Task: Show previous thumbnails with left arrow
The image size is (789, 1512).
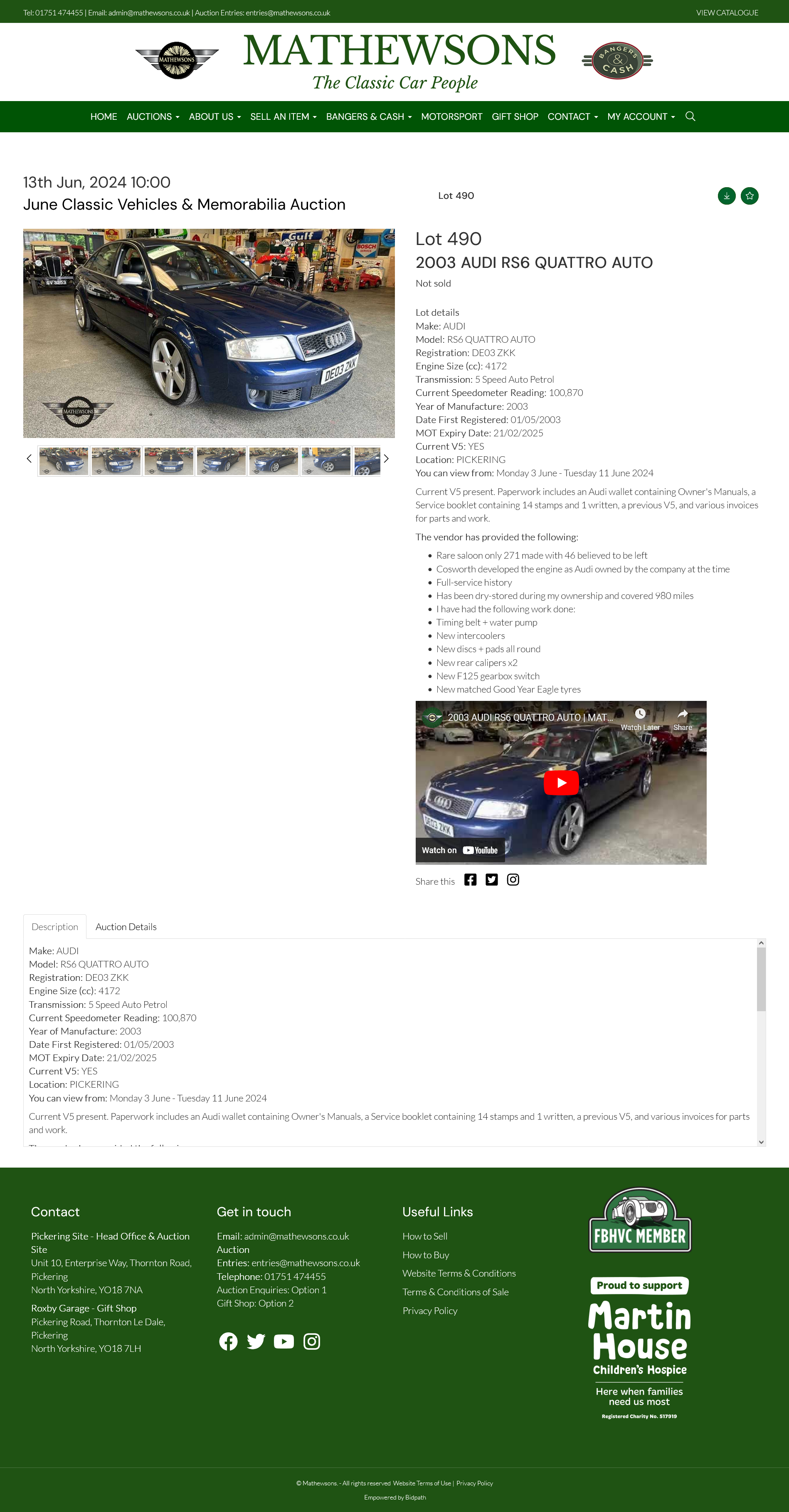Action: (x=29, y=458)
